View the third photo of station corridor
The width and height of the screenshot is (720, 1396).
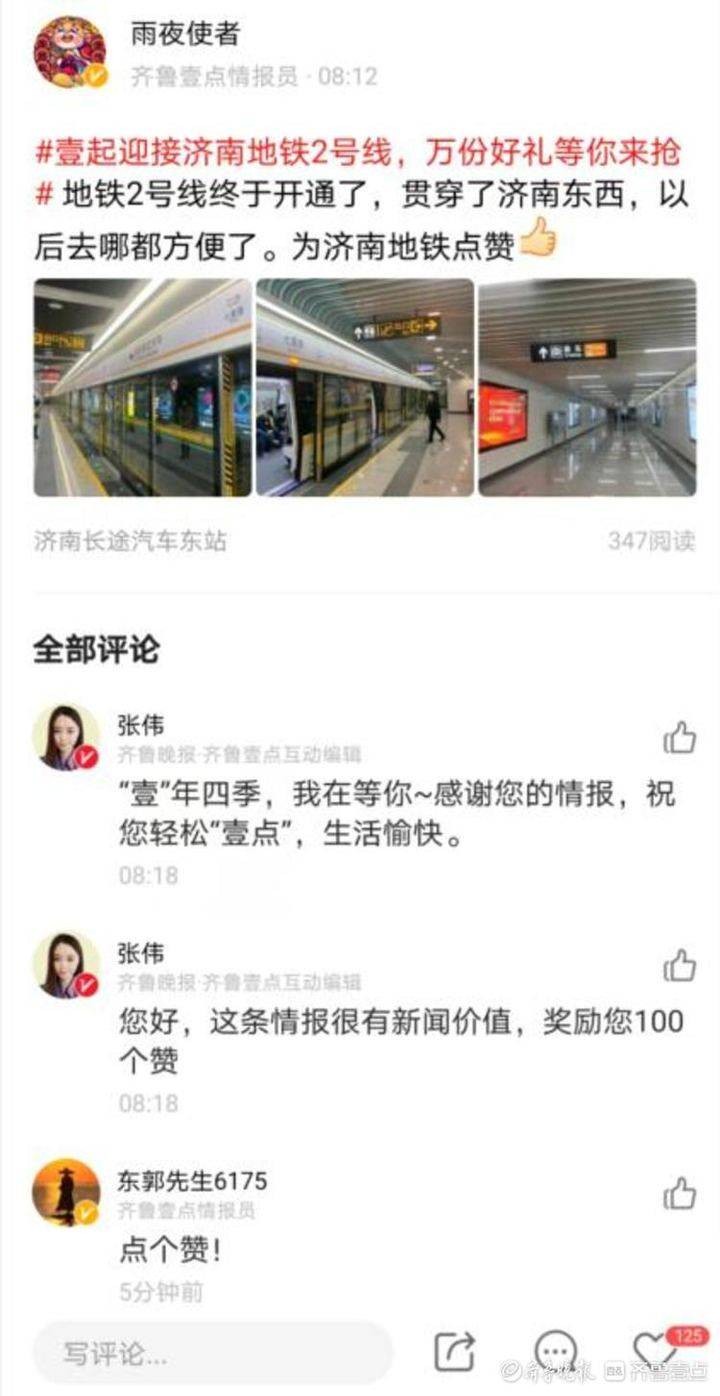pos(587,387)
